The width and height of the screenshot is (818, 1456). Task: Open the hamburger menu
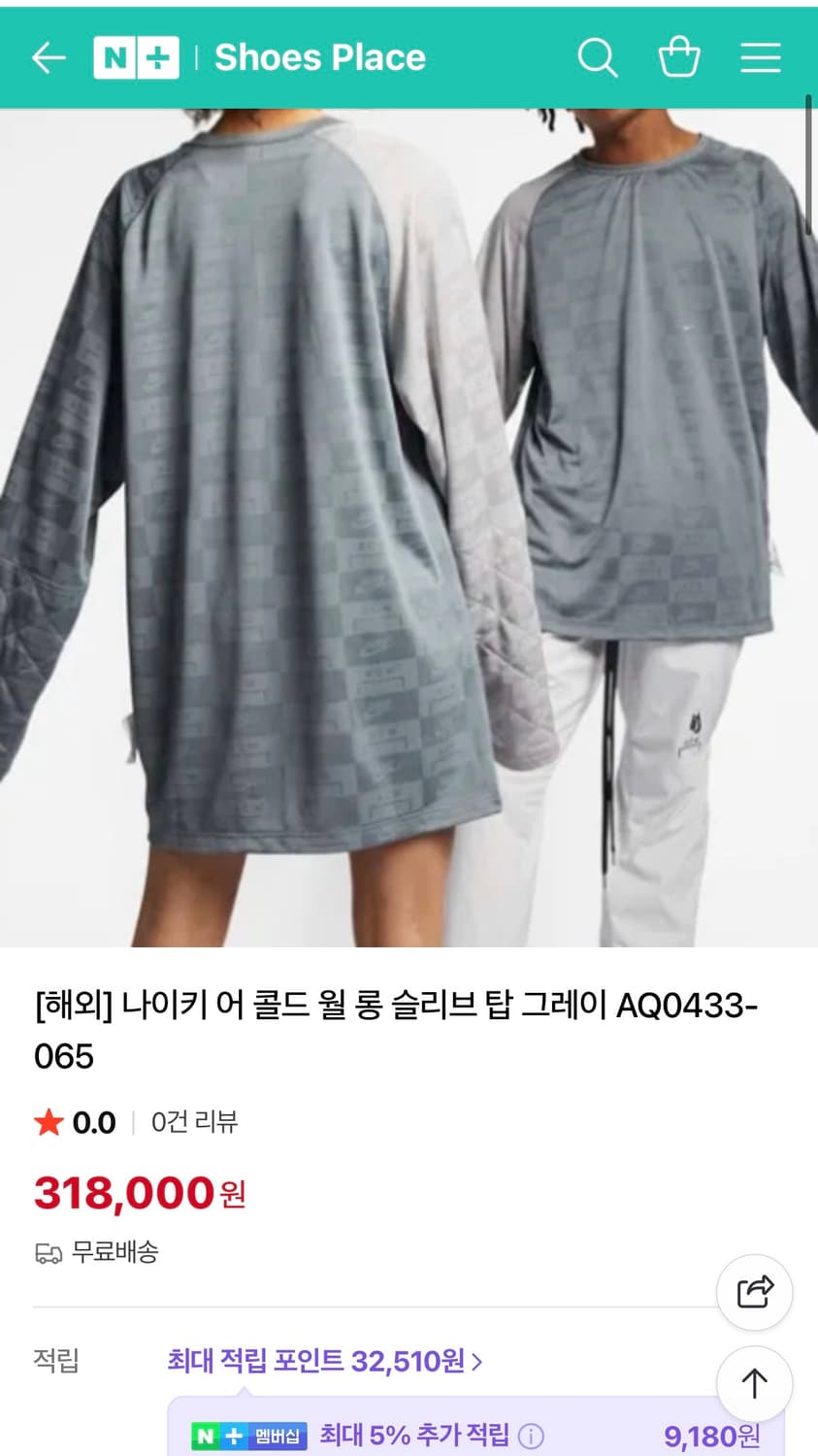coord(761,57)
